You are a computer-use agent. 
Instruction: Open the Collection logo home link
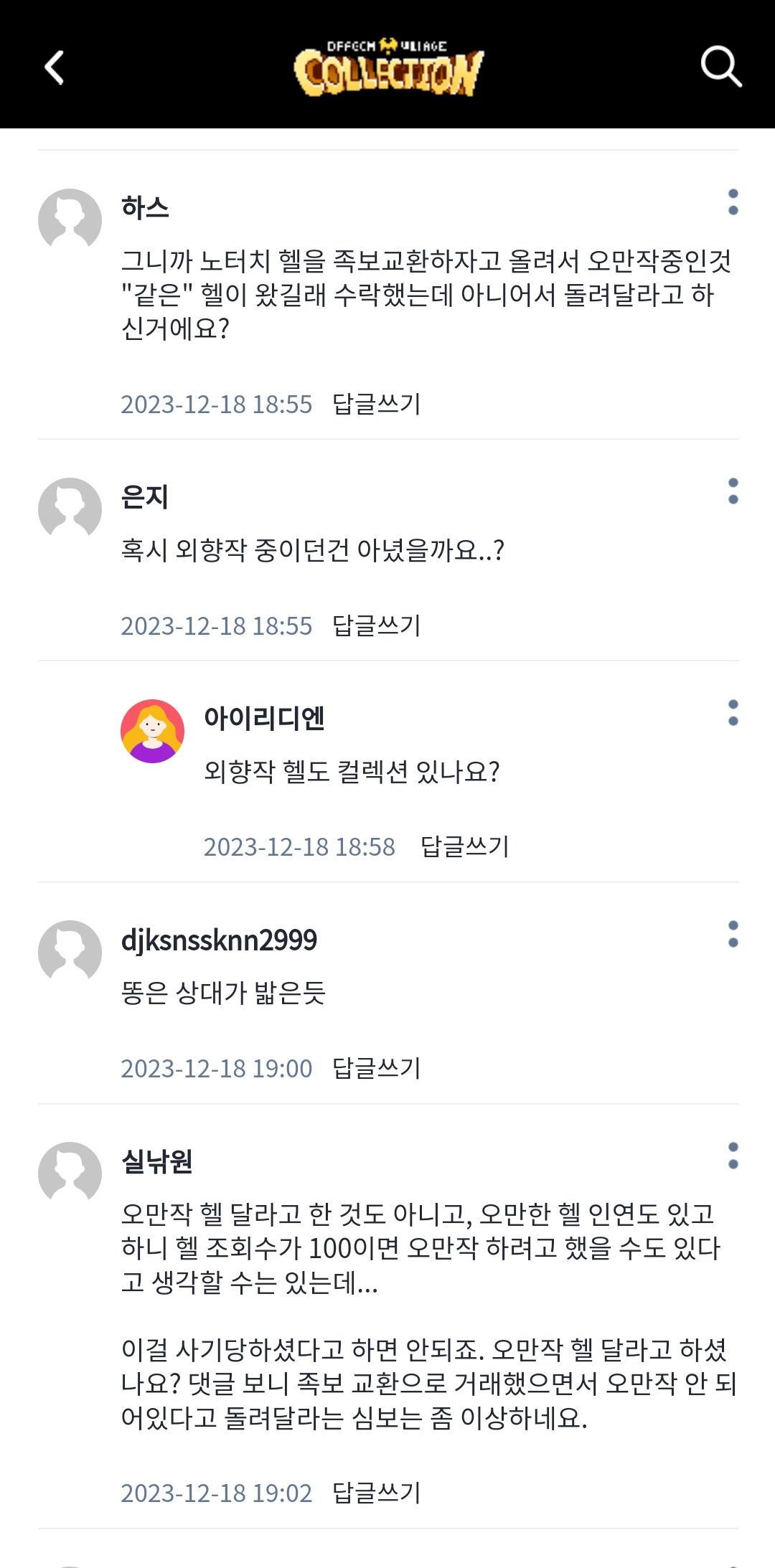point(388,67)
